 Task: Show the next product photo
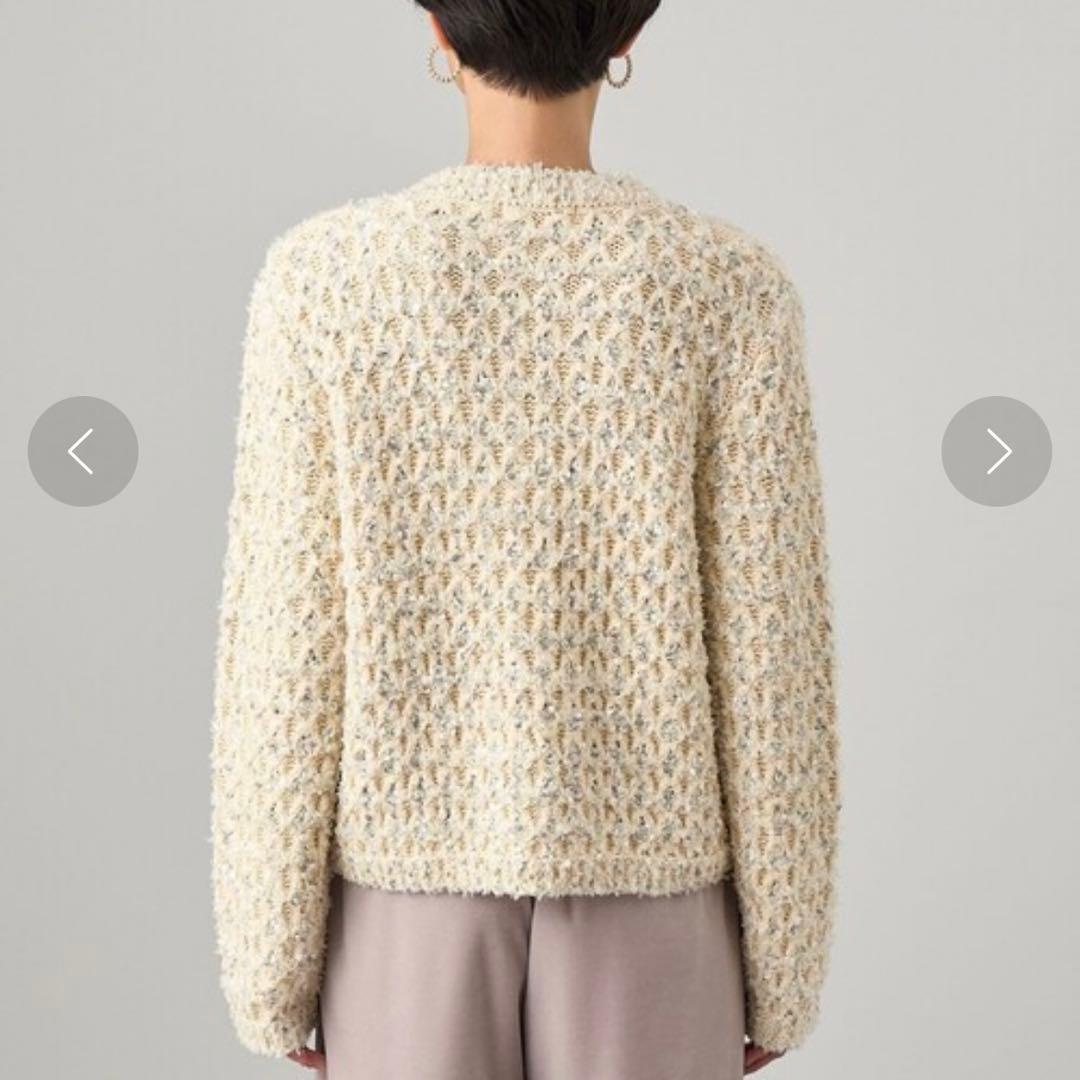(x=996, y=451)
